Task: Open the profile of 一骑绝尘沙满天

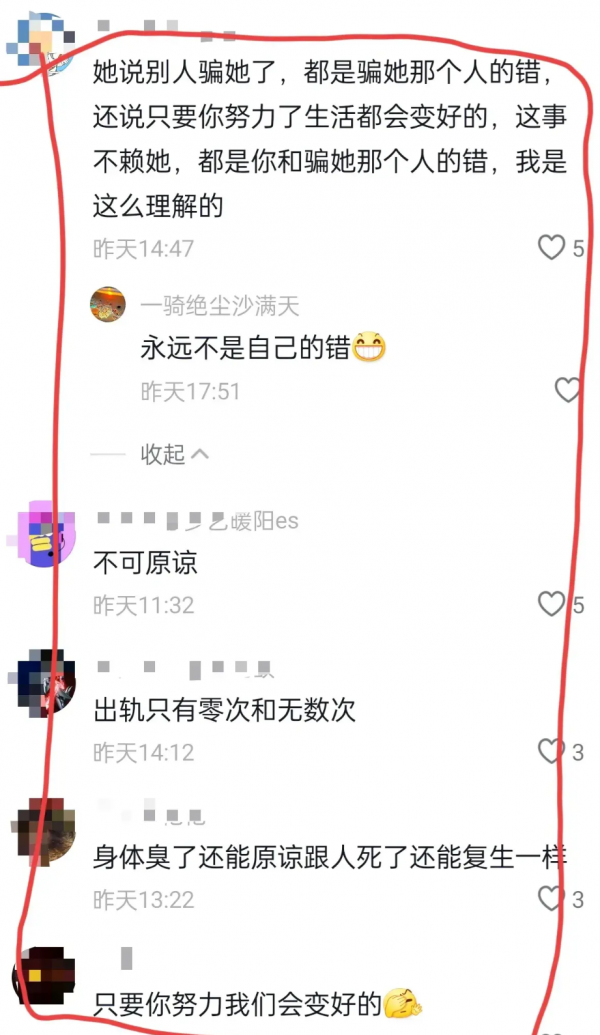Action: [x=108, y=304]
